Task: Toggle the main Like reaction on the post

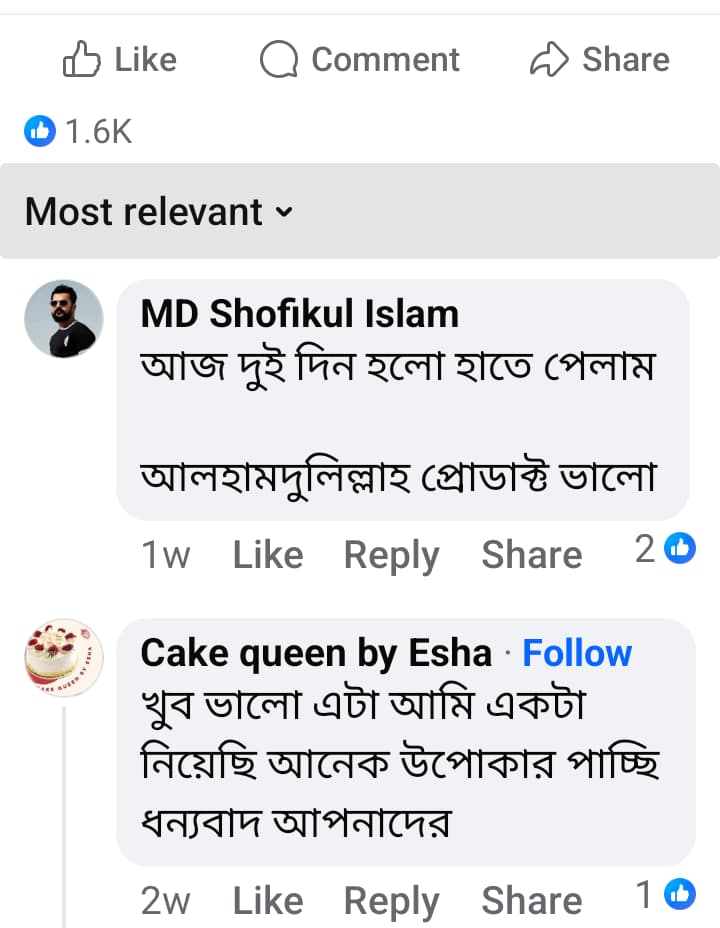Action: click(118, 59)
